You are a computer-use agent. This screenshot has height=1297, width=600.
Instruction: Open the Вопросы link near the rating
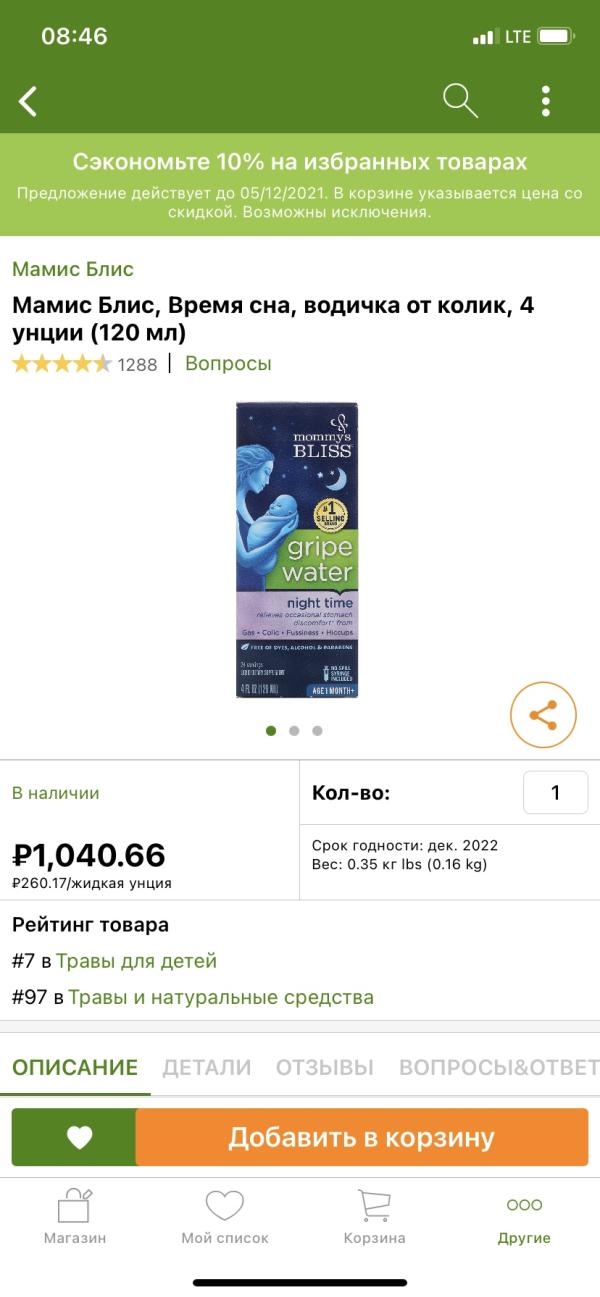point(228,363)
